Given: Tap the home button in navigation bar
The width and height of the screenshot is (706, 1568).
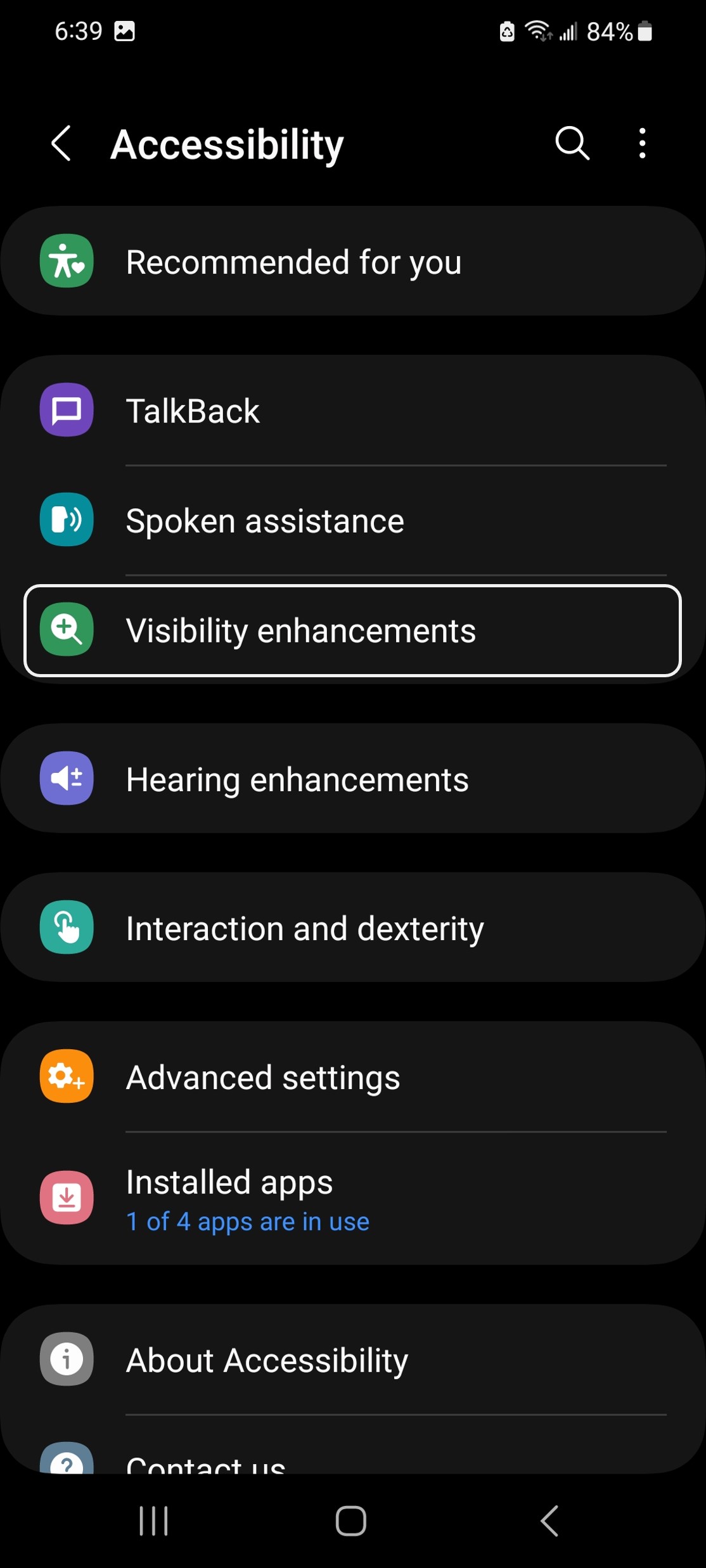Looking at the screenshot, I should pyautogui.click(x=351, y=1520).
